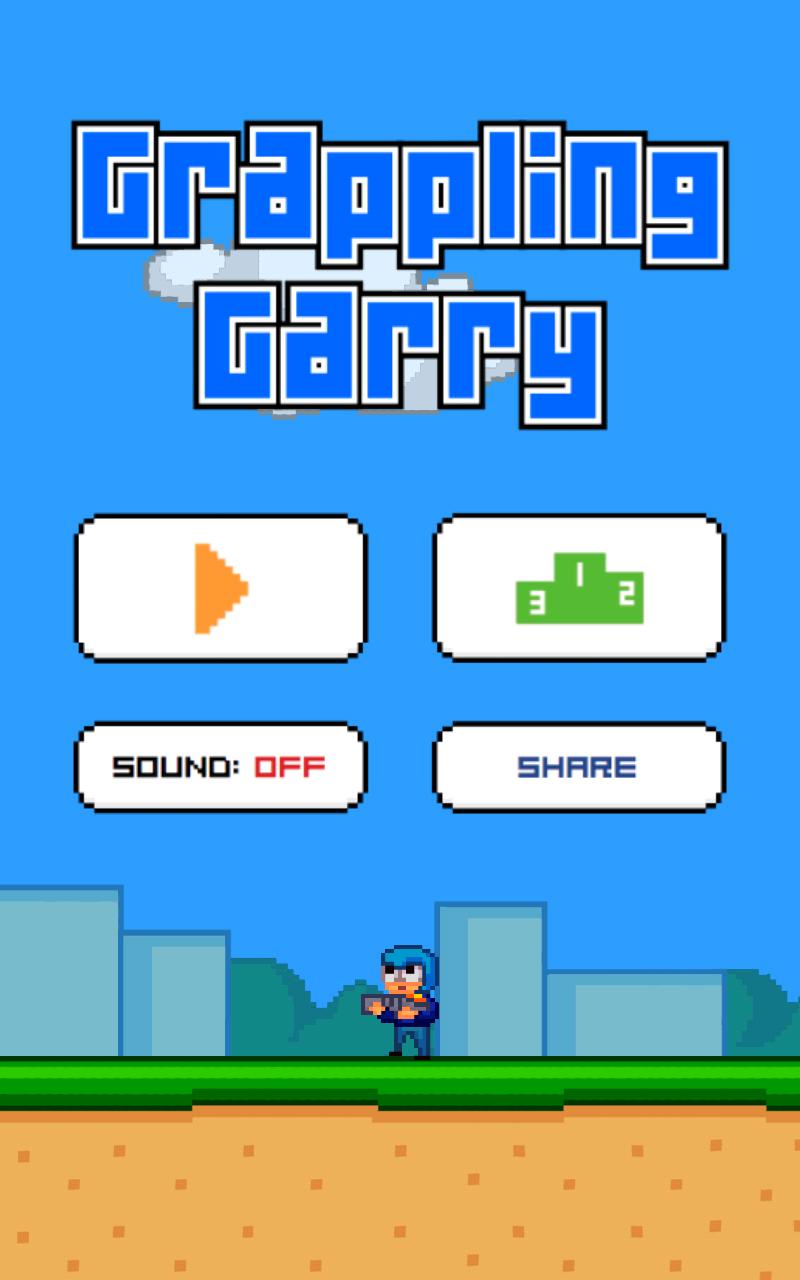The image size is (800, 1280).
Task: Start the game with the play button
Action: (221, 588)
